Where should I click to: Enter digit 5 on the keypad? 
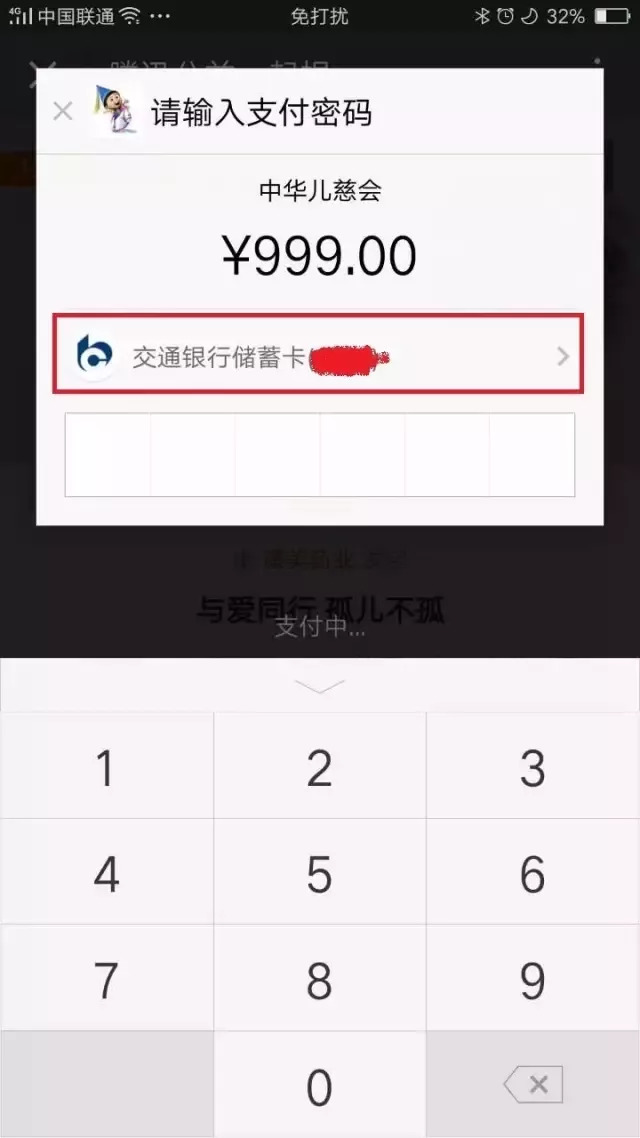click(x=319, y=875)
